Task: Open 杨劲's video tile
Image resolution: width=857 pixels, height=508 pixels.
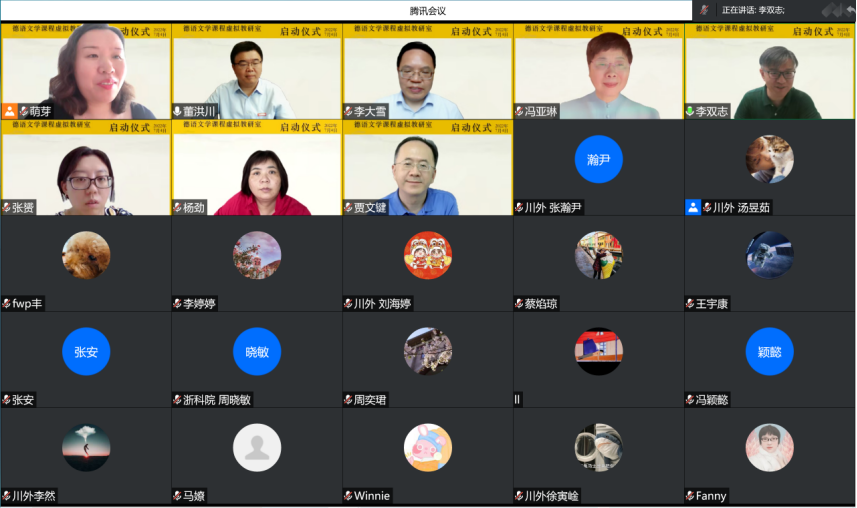Action: pyautogui.click(x=256, y=168)
